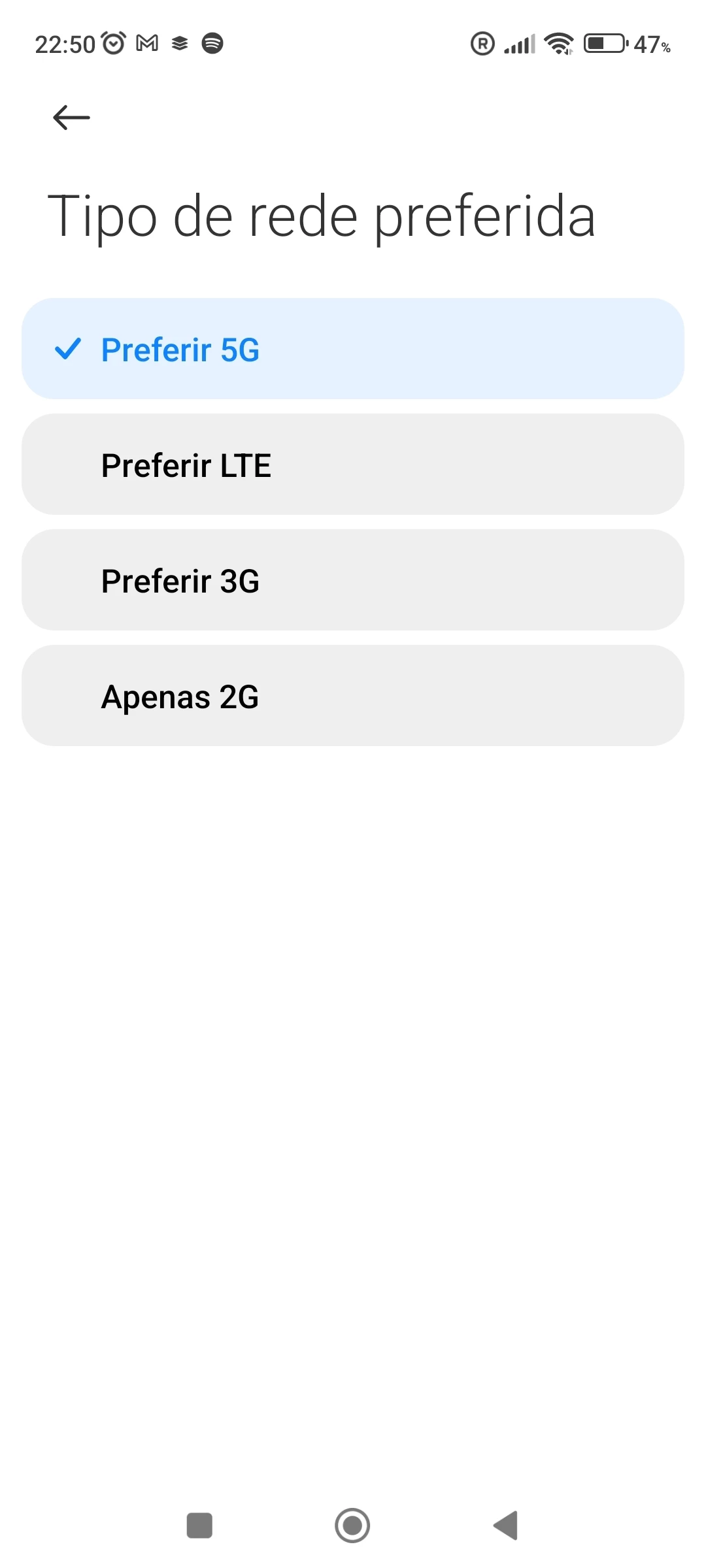The width and height of the screenshot is (706, 1568).
Task: Choose Preferir LTE network type
Action: tap(353, 465)
